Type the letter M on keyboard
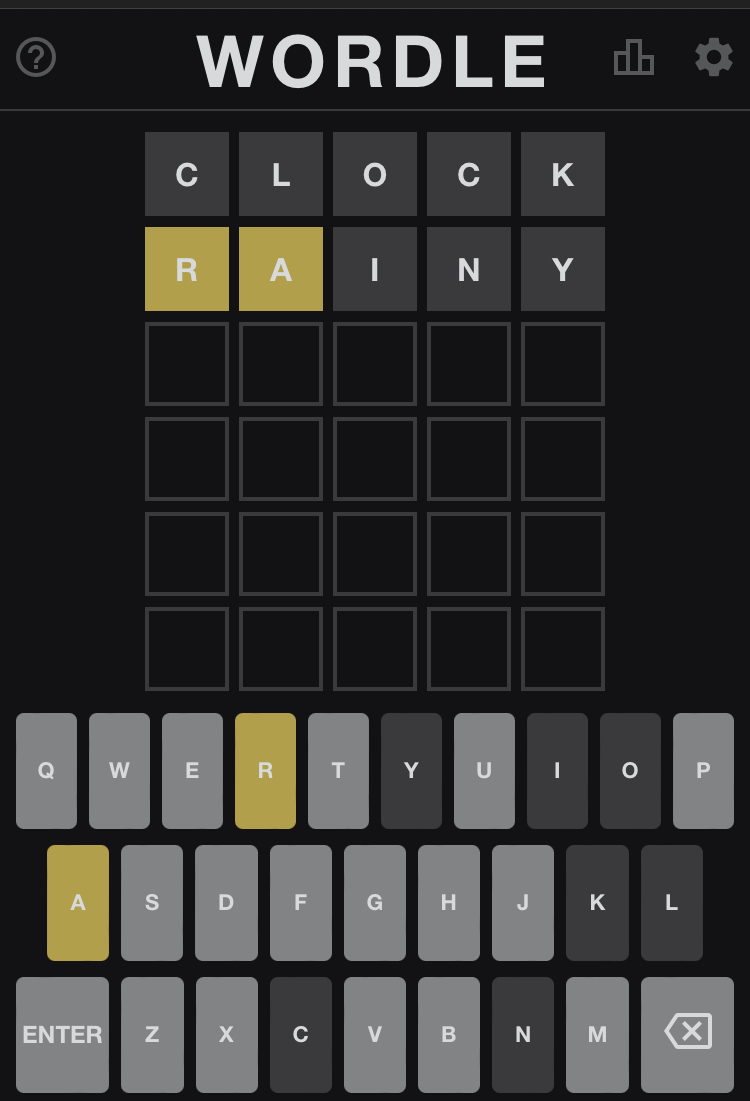 (x=597, y=1035)
